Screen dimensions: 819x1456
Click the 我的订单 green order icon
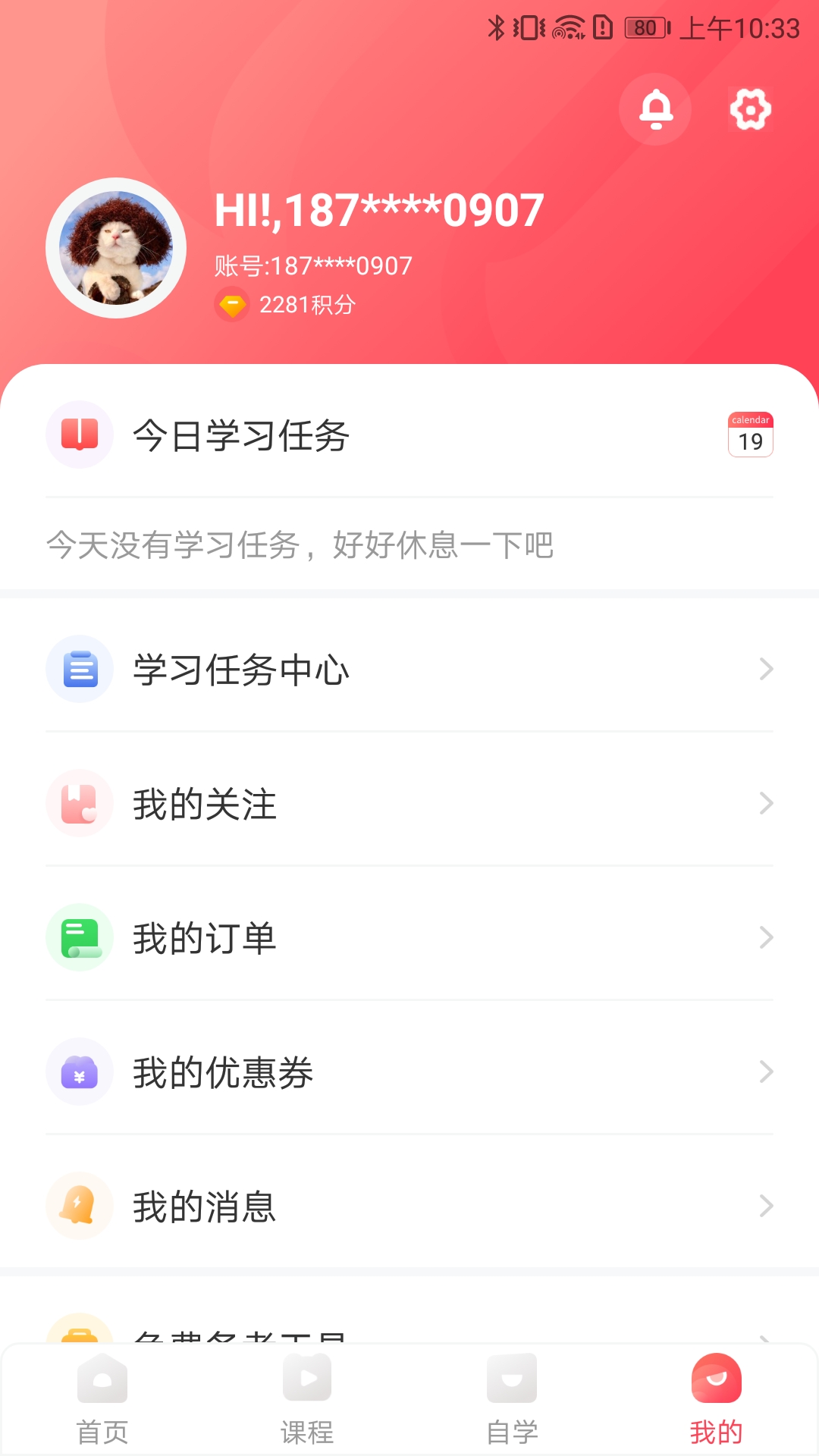pos(80,937)
